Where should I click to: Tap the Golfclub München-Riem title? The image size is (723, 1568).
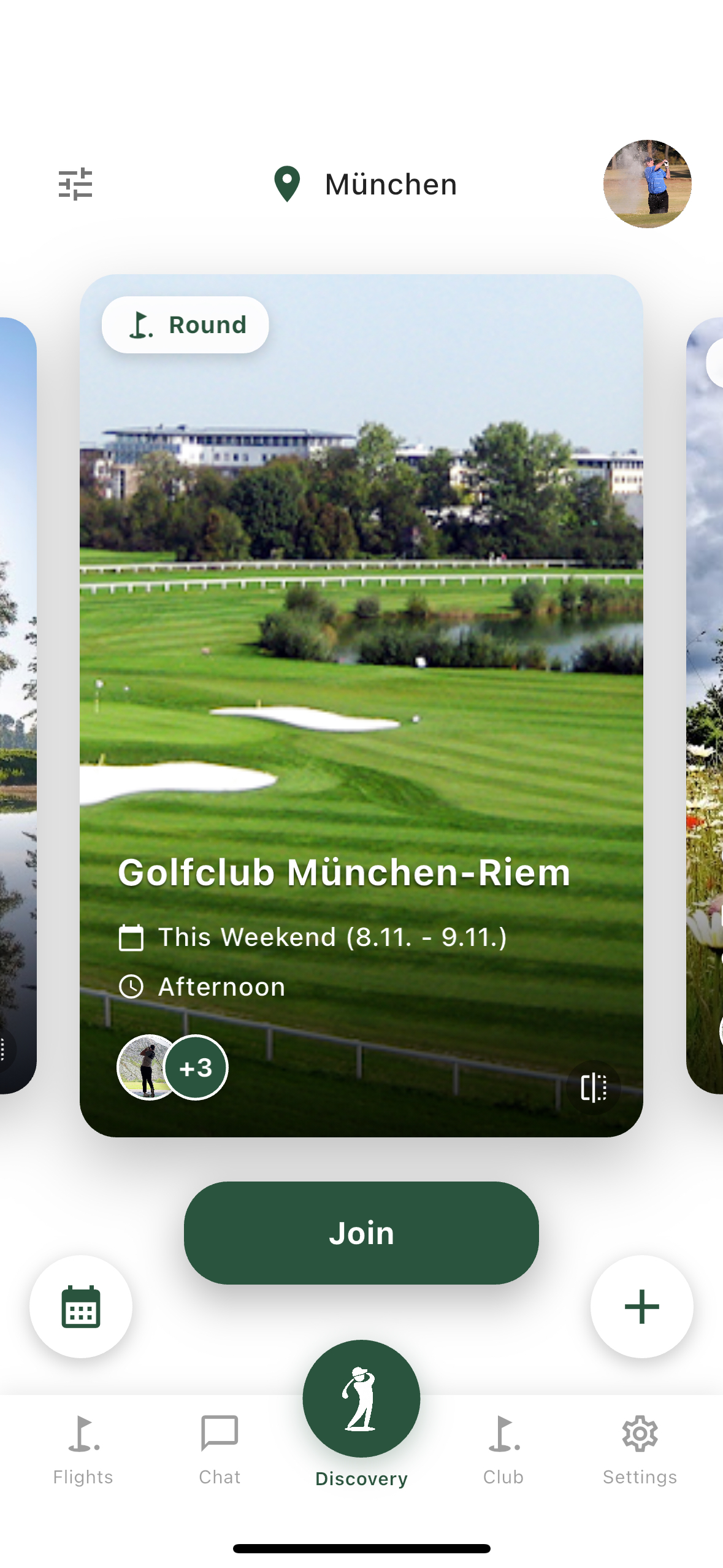click(x=343, y=874)
